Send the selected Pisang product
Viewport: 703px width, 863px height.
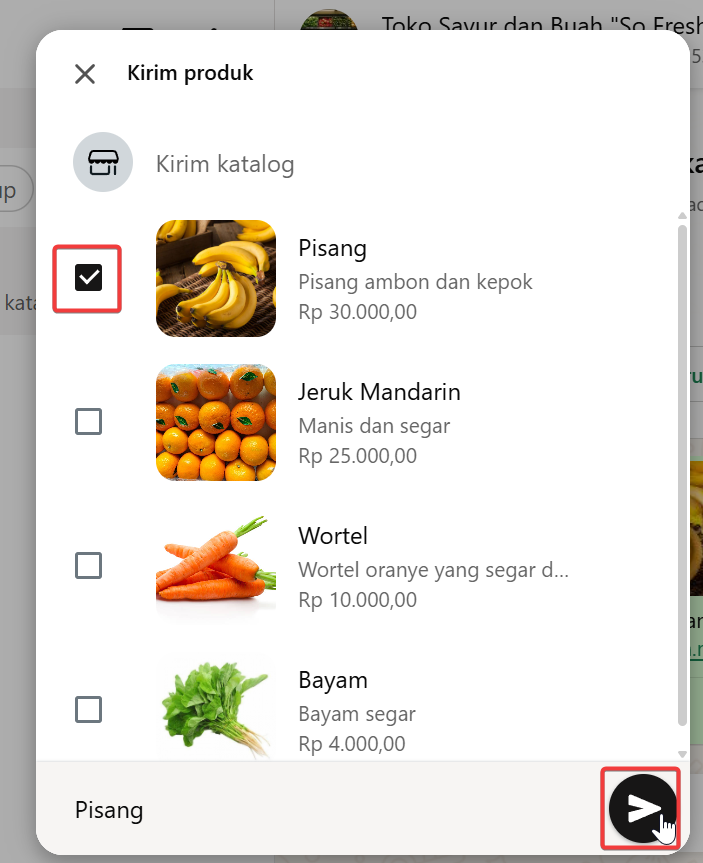[642, 809]
